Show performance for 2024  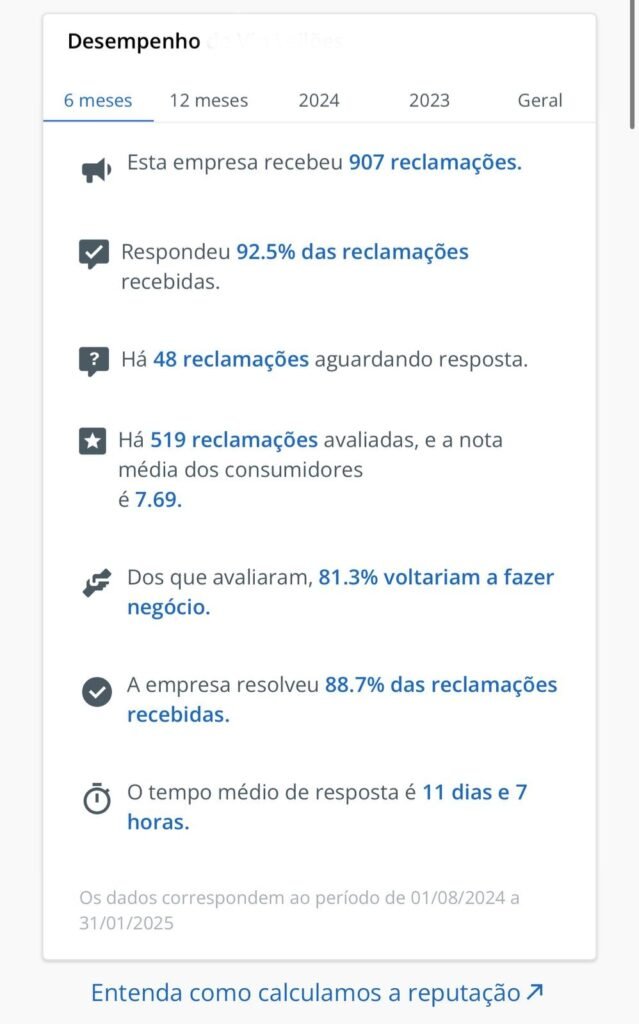tap(319, 100)
